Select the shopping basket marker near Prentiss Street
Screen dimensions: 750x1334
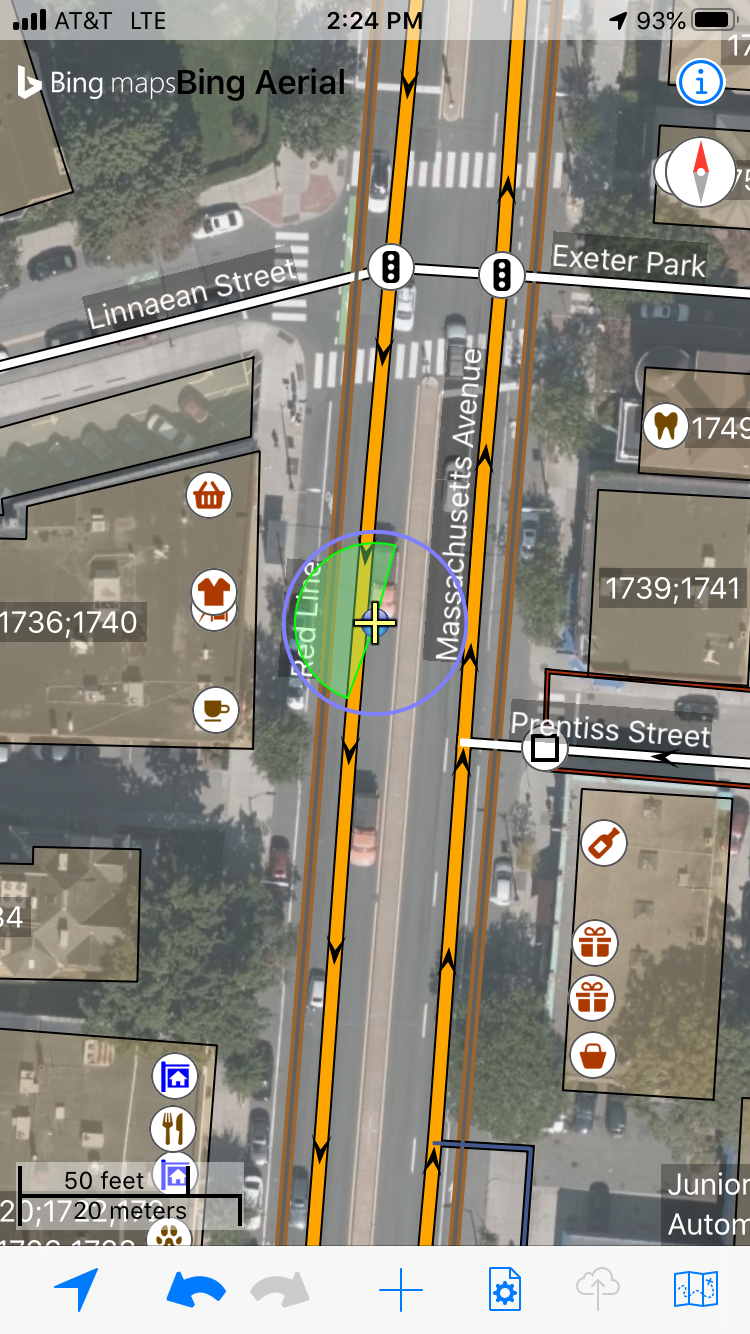tap(594, 1054)
